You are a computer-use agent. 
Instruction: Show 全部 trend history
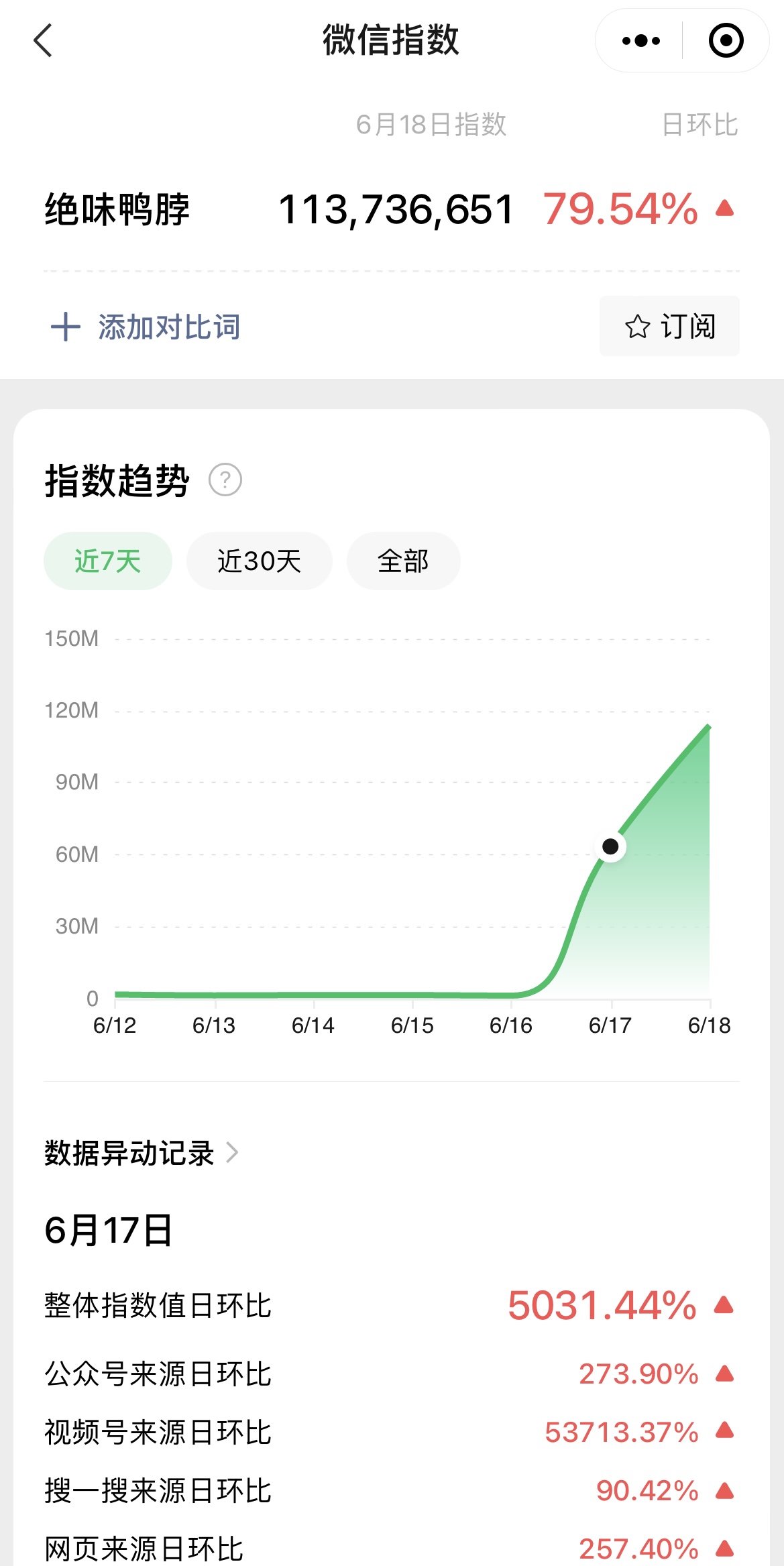(x=403, y=561)
